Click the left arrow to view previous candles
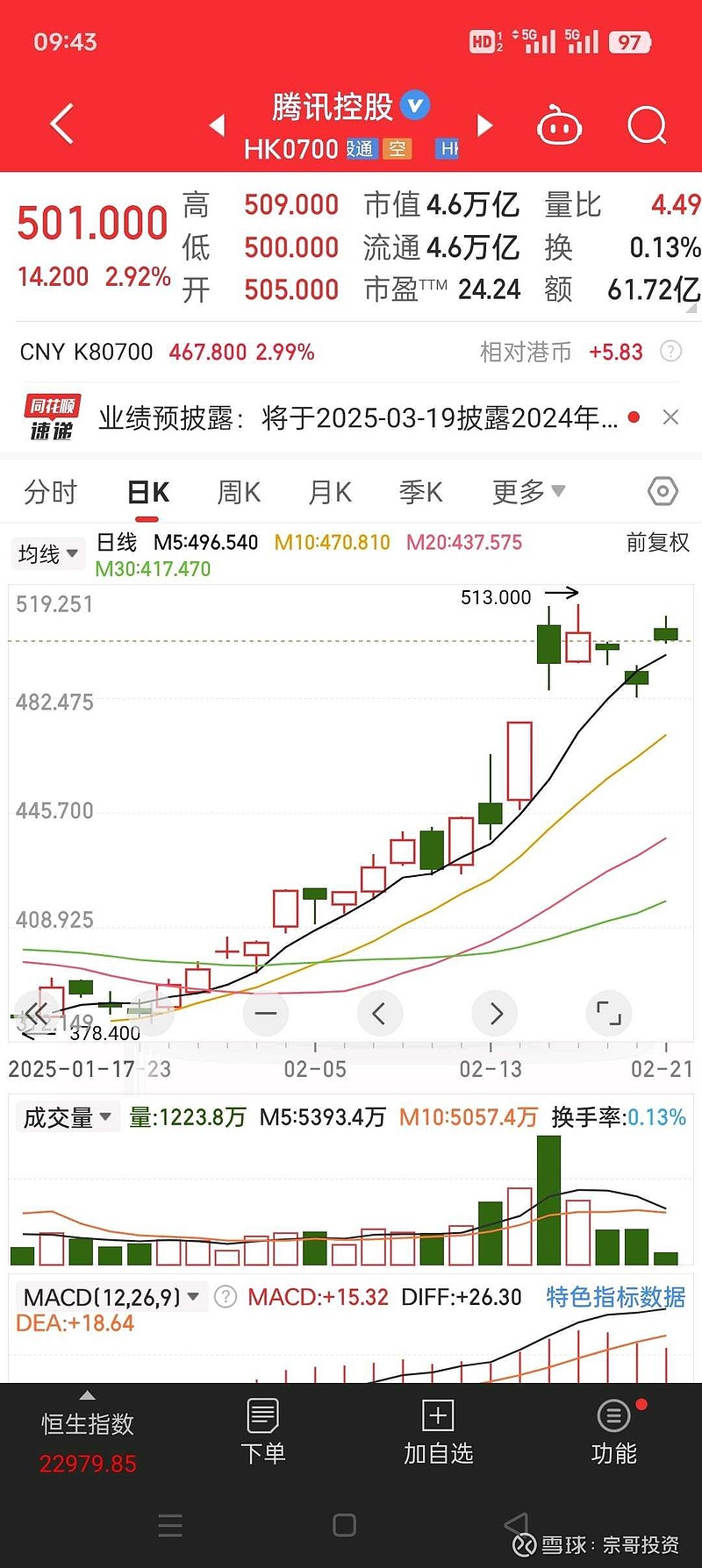Screen dimensions: 702x1568 [380, 1013]
